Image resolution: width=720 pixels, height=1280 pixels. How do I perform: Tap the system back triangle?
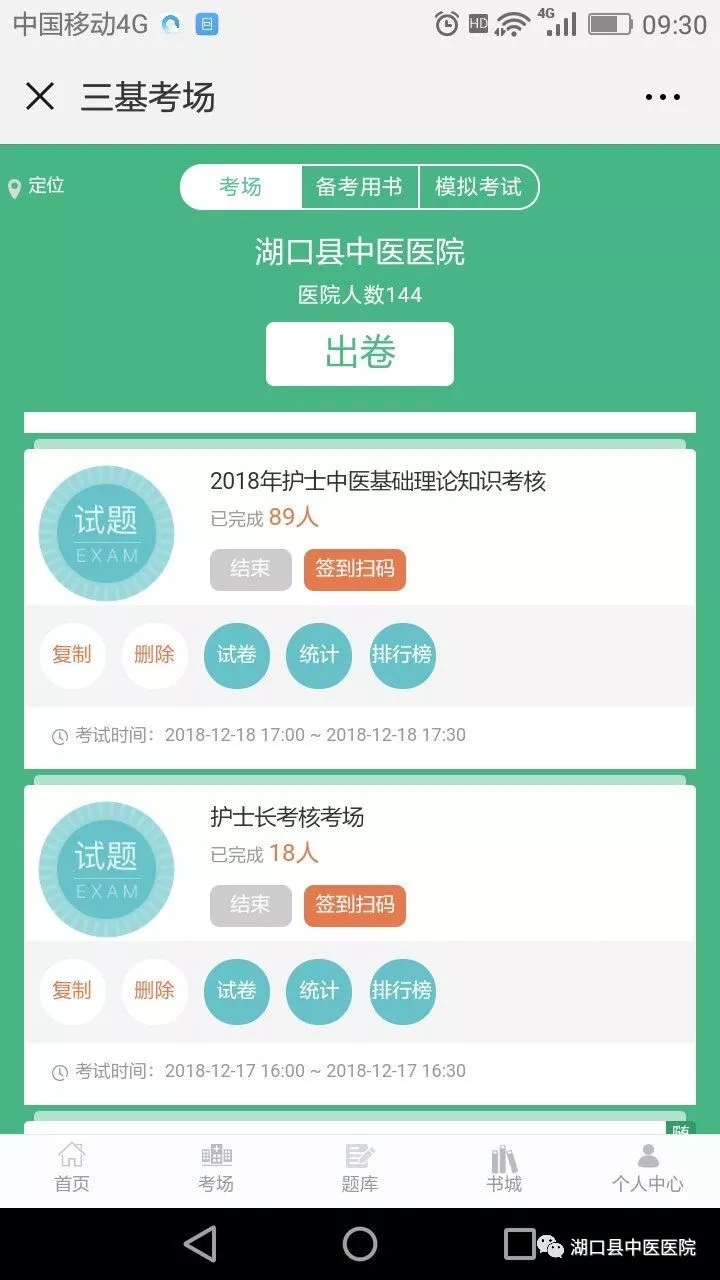click(x=201, y=1244)
